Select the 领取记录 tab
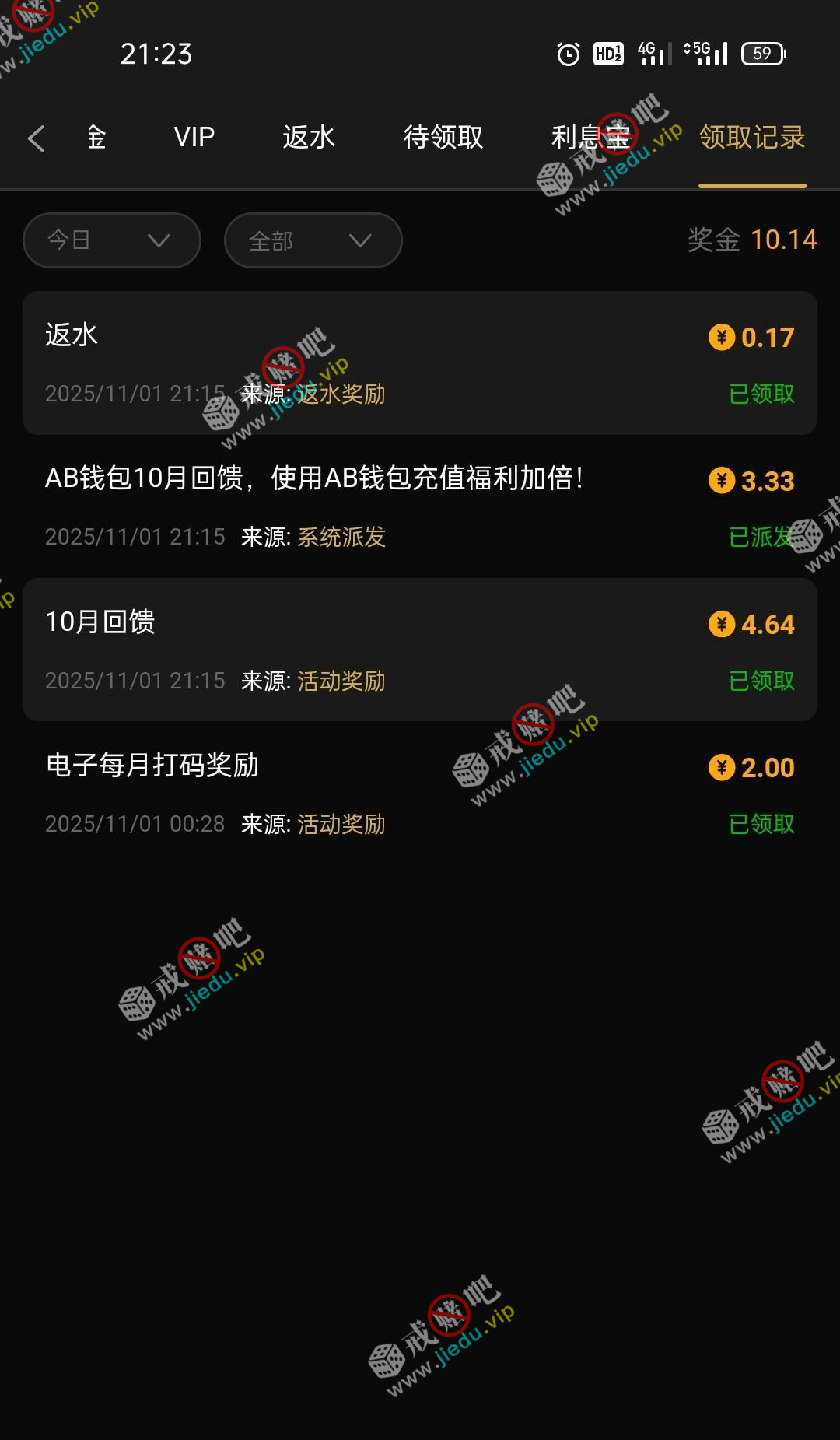Image resolution: width=840 pixels, height=1440 pixels. pyautogui.click(x=751, y=138)
